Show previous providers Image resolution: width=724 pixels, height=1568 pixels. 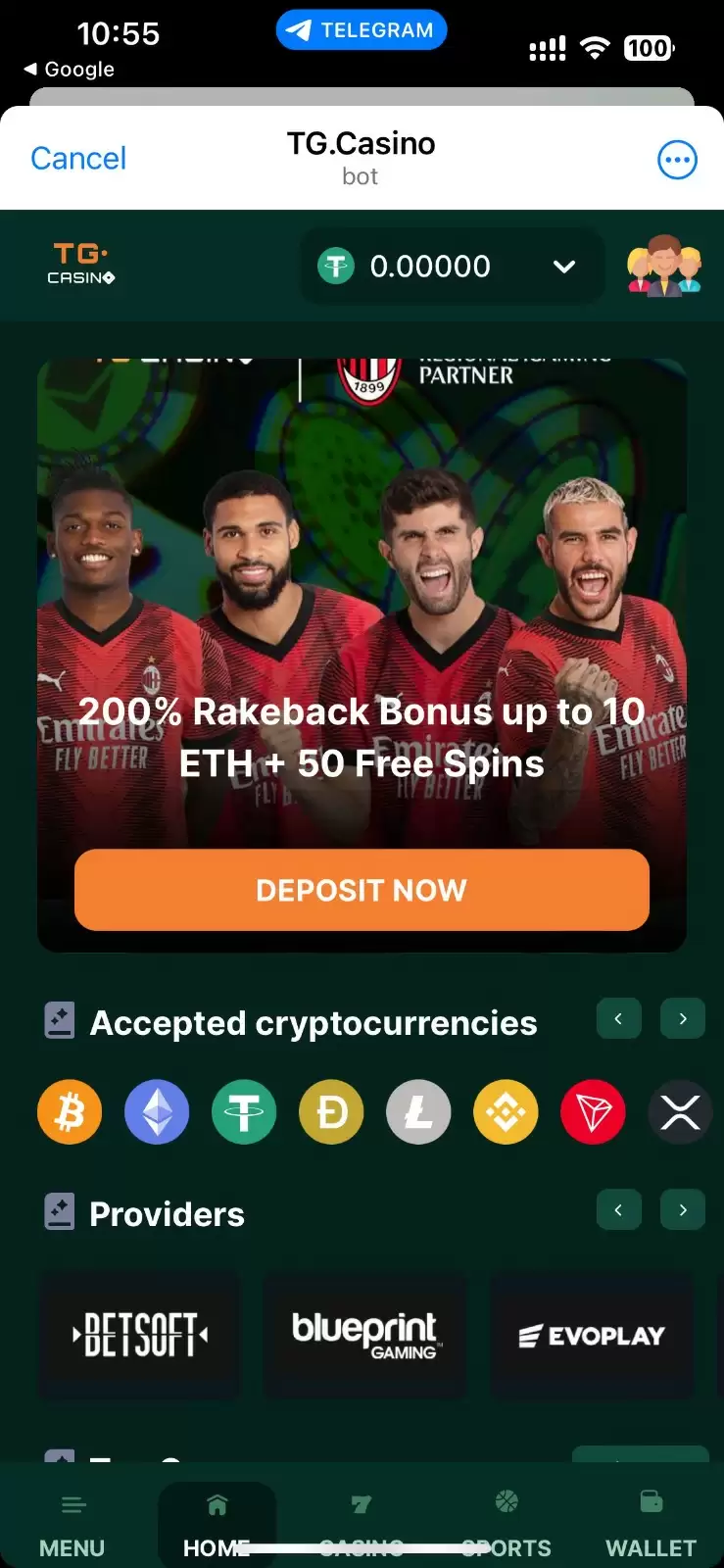[618, 1210]
